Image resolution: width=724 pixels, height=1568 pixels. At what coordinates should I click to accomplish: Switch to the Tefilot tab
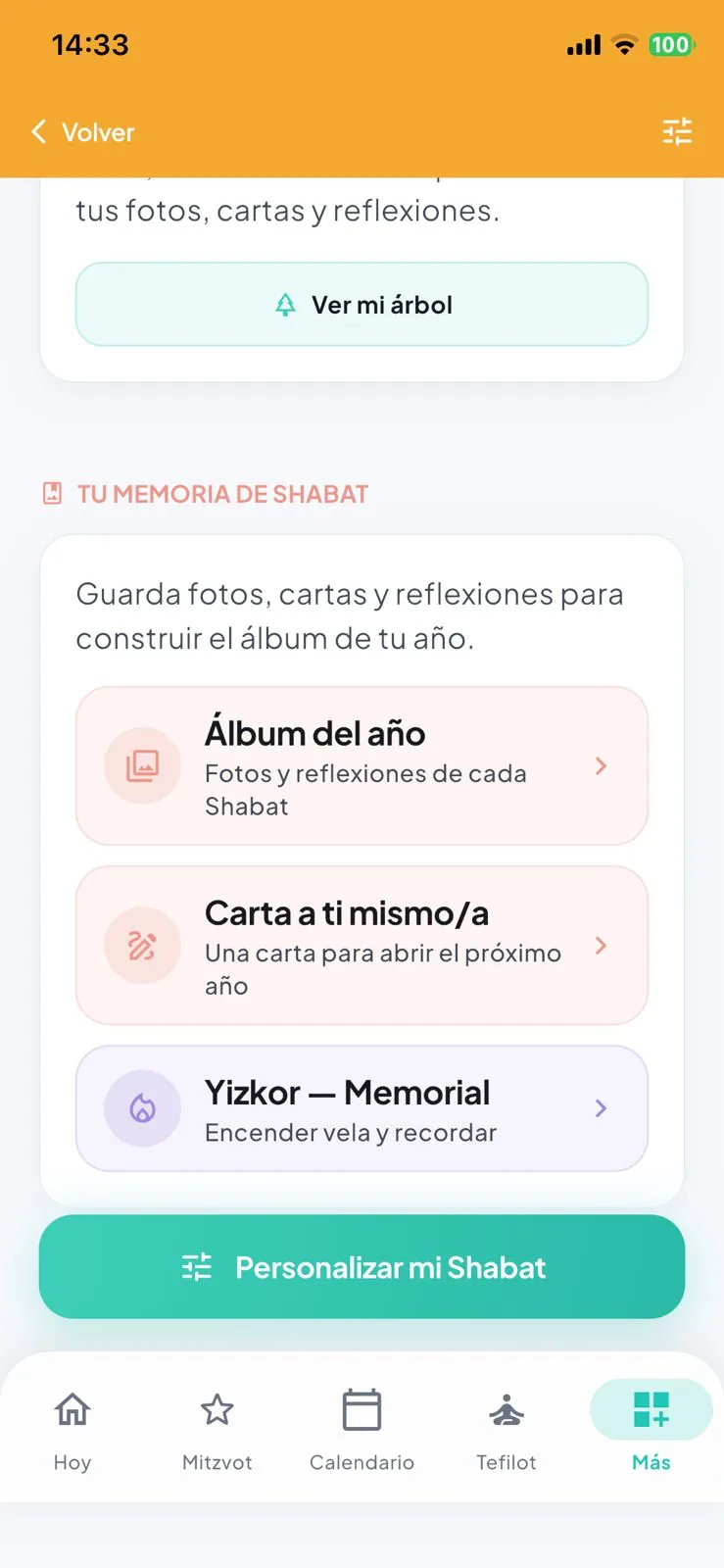pos(507,1431)
